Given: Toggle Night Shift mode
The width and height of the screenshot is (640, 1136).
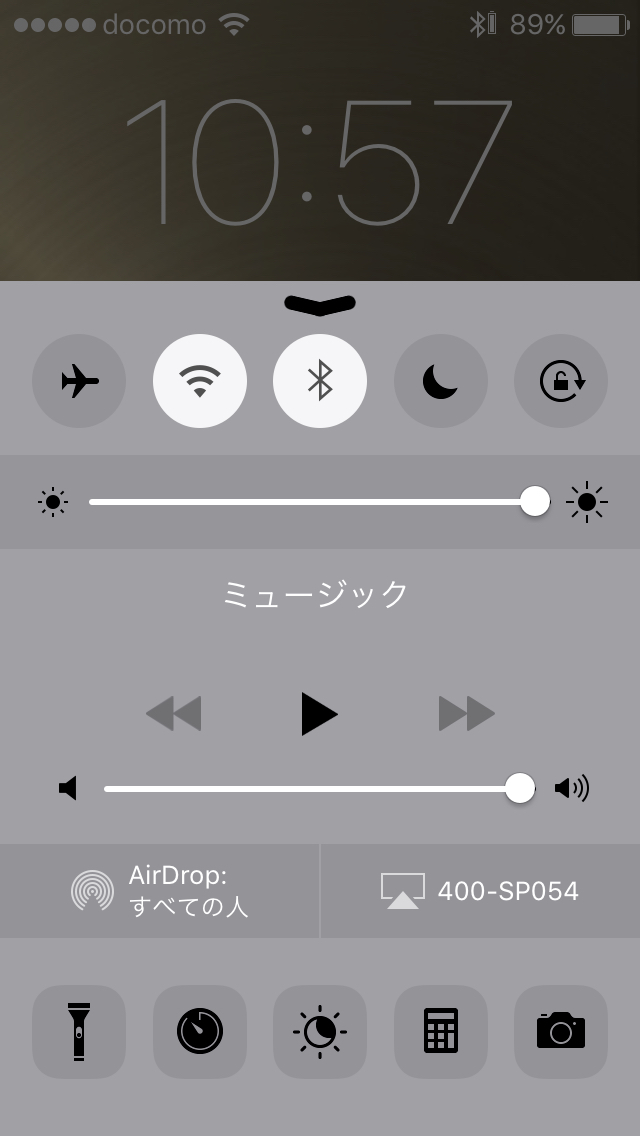Looking at the screenshot, I should coord(320,1031).
